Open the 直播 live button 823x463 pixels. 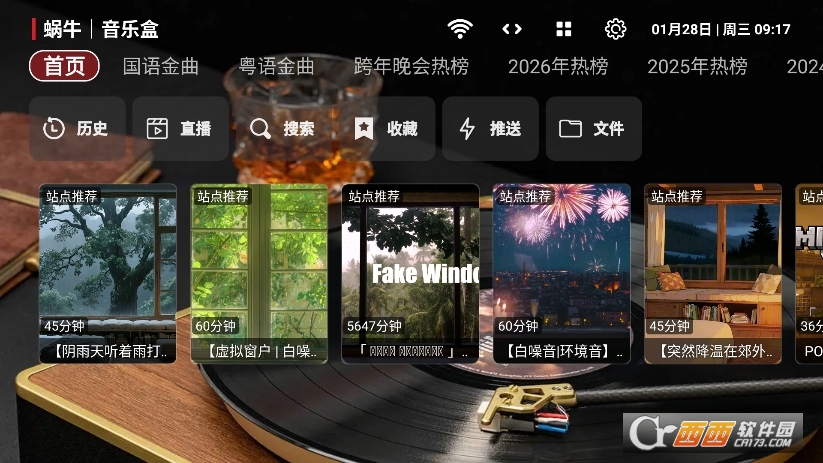pos(180,129)
